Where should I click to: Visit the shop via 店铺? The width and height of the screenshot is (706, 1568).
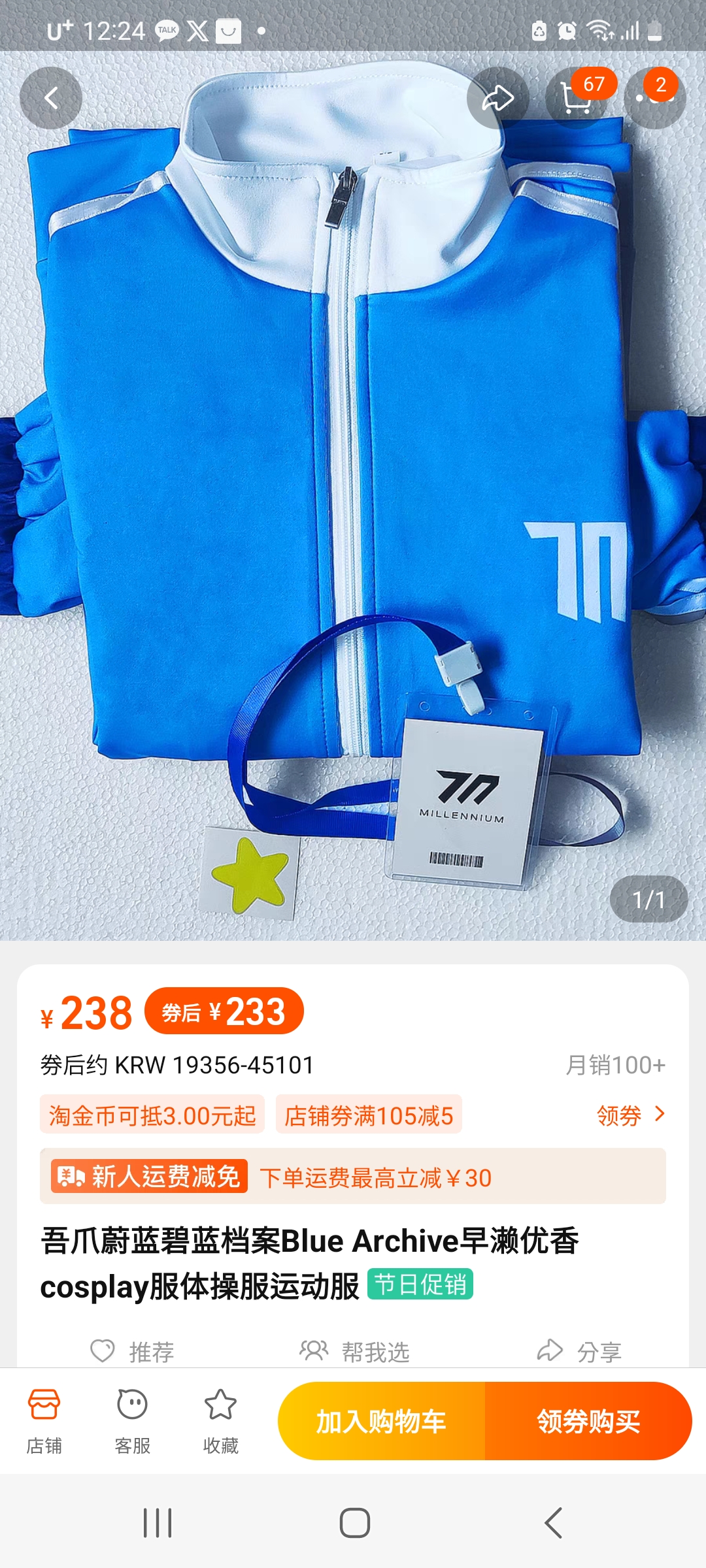(44, 1422)
